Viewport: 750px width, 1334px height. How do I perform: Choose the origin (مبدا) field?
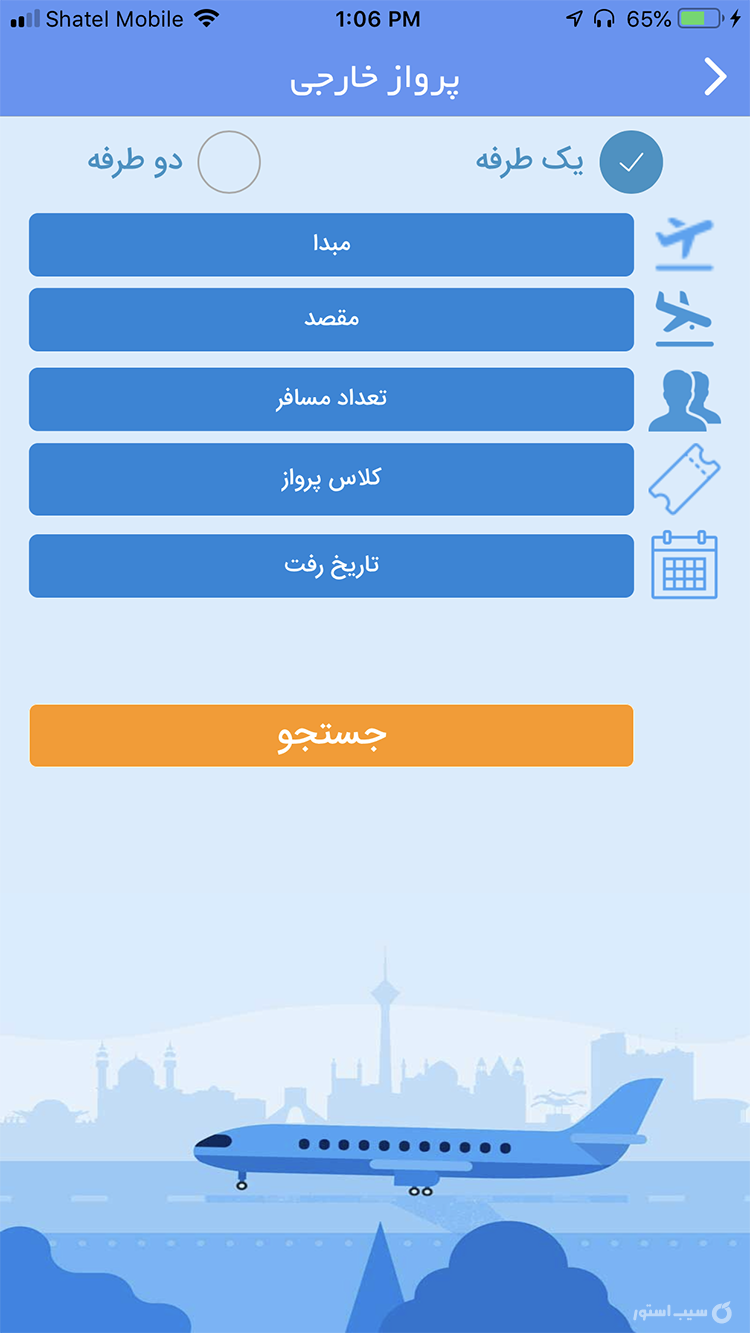pyautogui.click(x=331, y=244)
